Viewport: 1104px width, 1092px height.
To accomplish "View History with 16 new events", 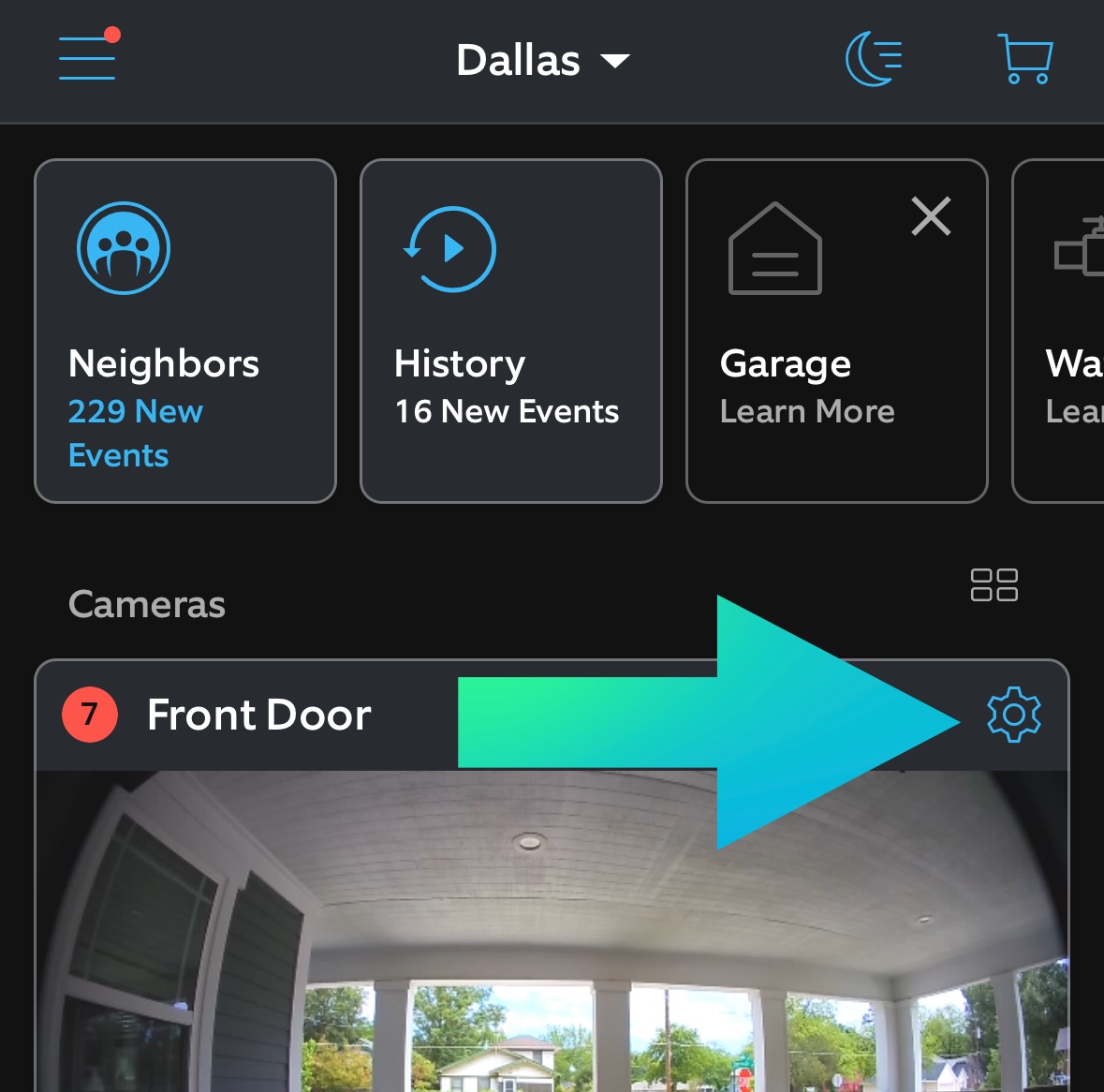I will click(510, 331).
